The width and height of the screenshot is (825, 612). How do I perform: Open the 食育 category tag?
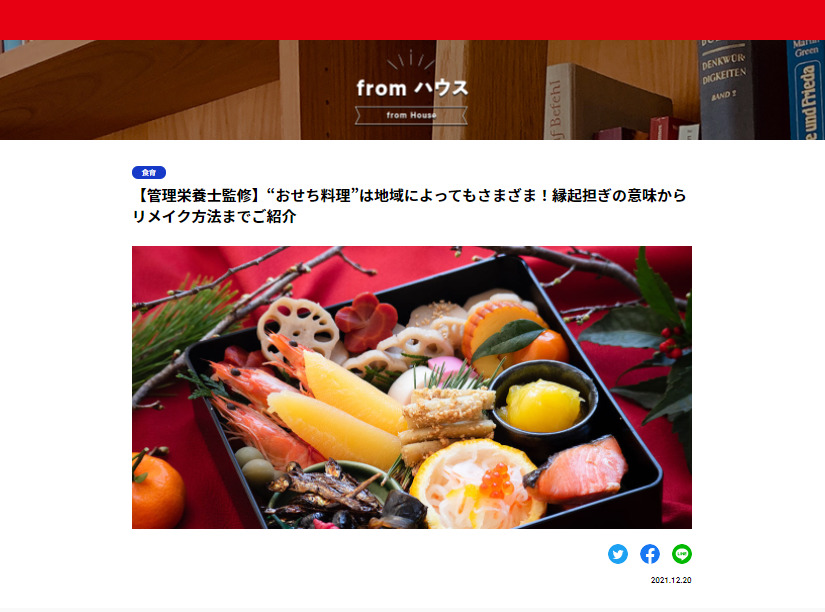(x=149, y=172)
